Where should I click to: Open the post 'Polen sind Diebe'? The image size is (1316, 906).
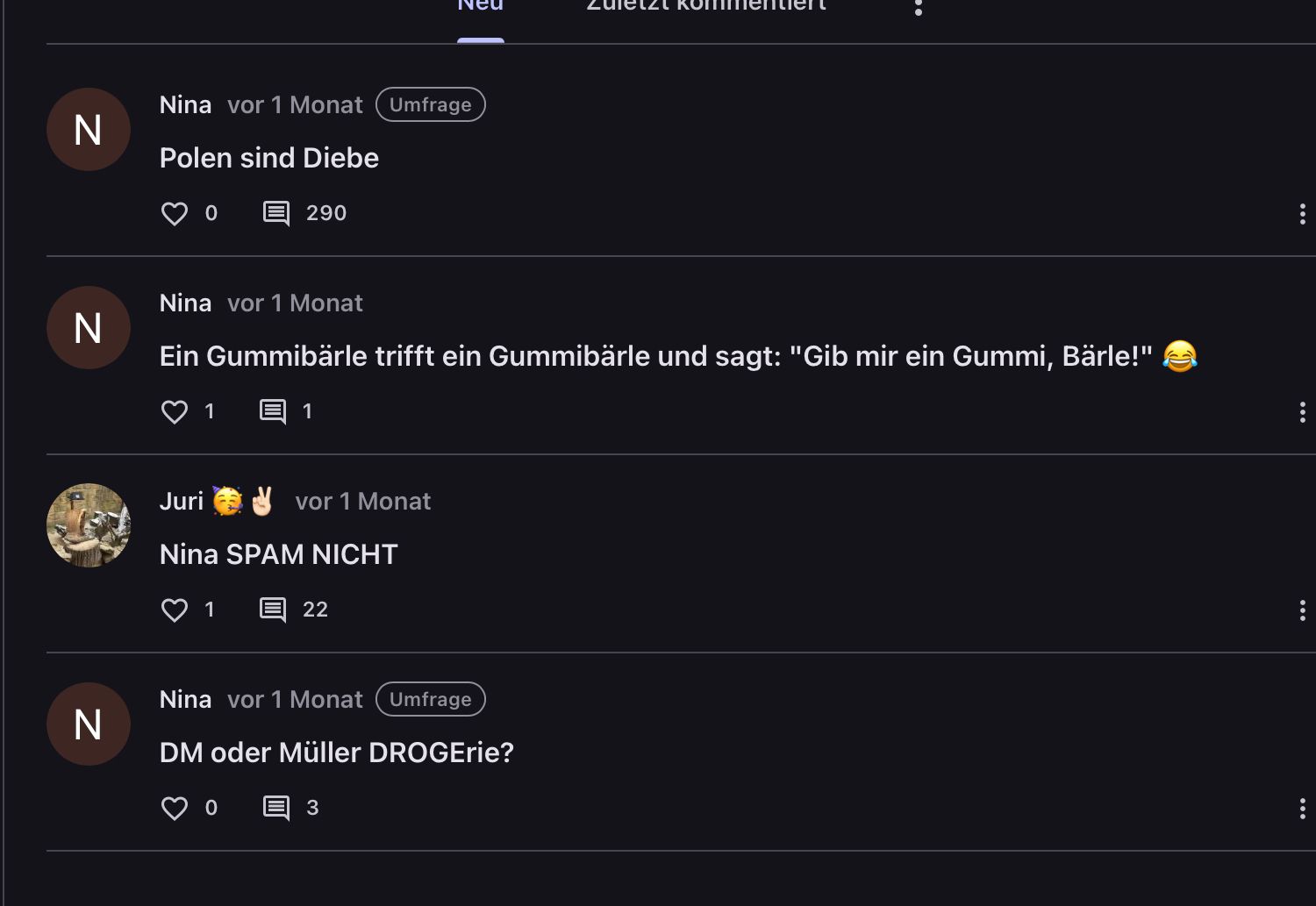click(x=269, y=158)
